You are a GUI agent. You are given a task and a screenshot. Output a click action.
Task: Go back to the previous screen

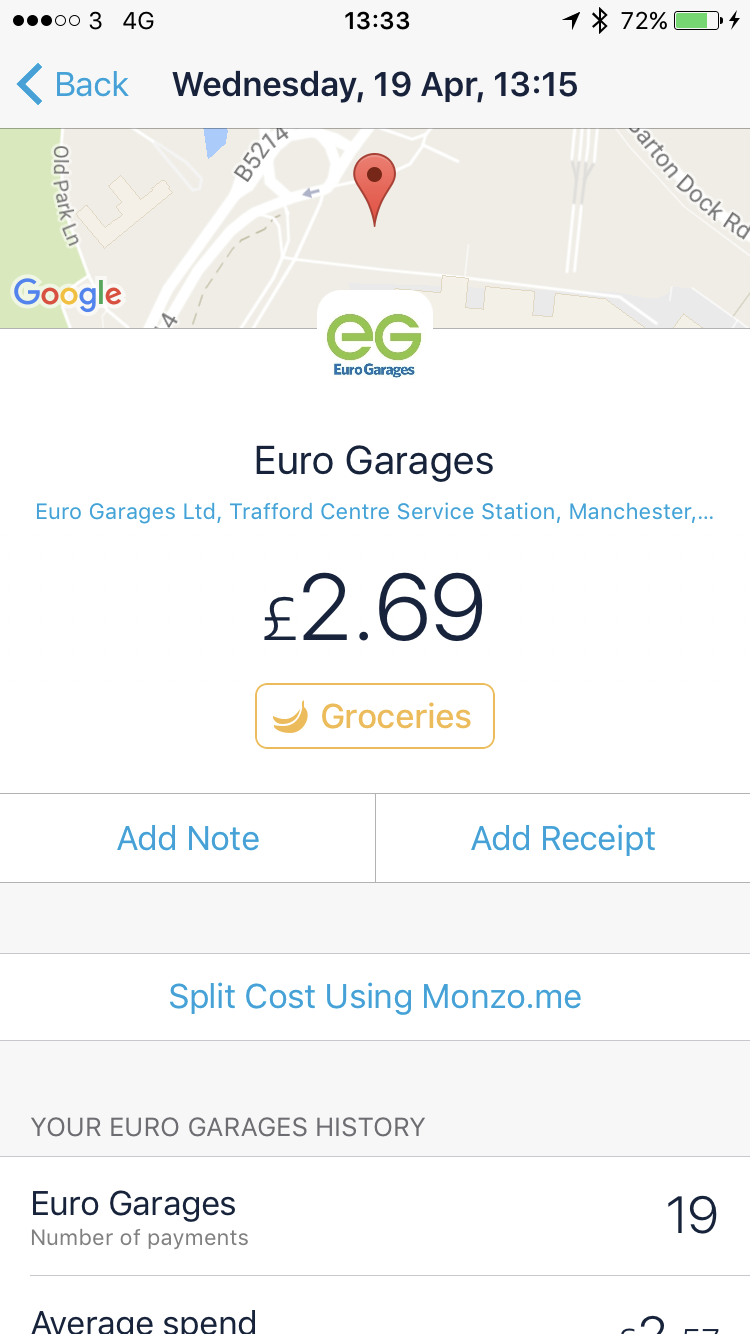(73, 85)
